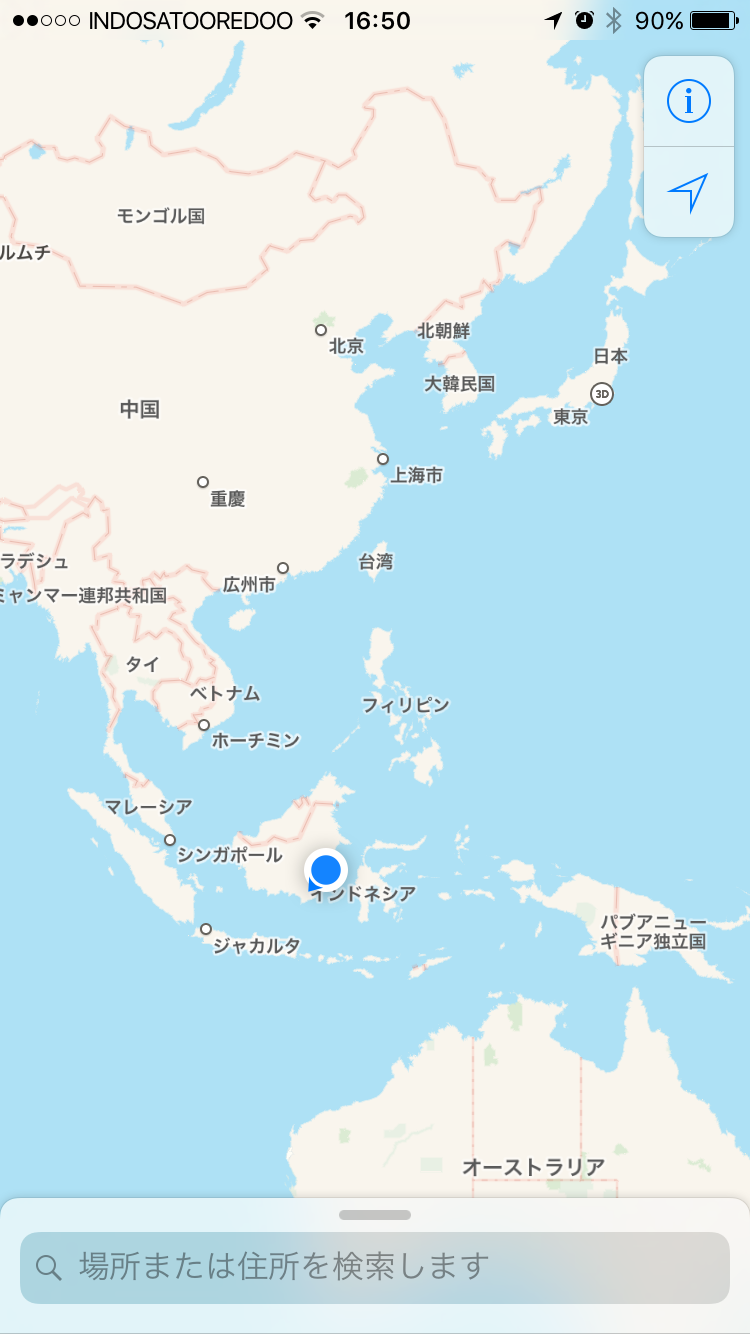Tap the search panel grabber handle

tap(375, 1215)
